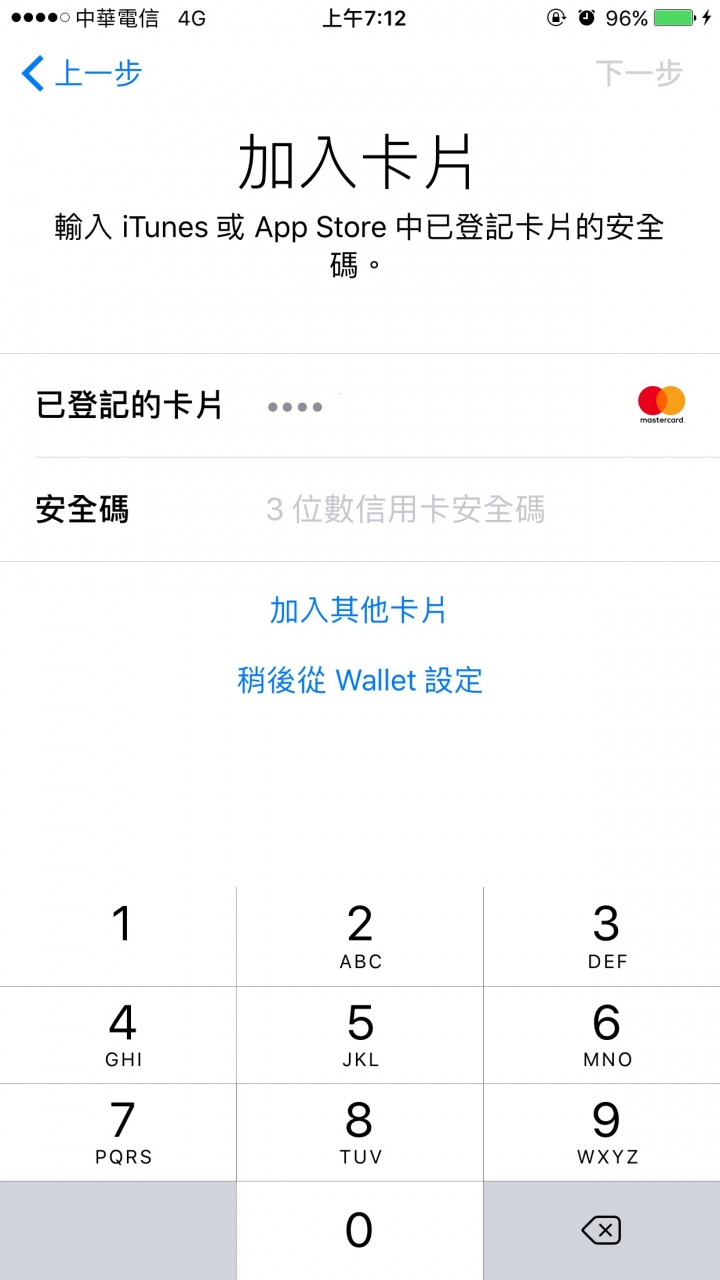Choose 加入其他卡片 to add another card
Viewport: 720px width, 1280px height.
click(359, 610)
